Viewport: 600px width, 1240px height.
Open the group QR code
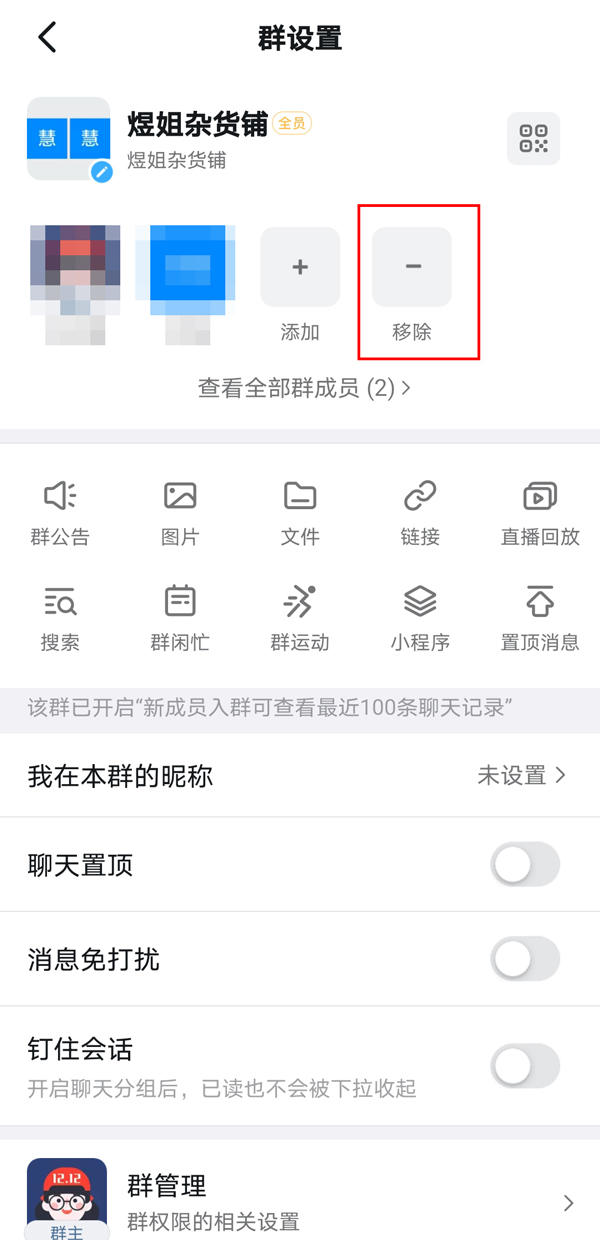pyautogui.click(x=533, y=139)
